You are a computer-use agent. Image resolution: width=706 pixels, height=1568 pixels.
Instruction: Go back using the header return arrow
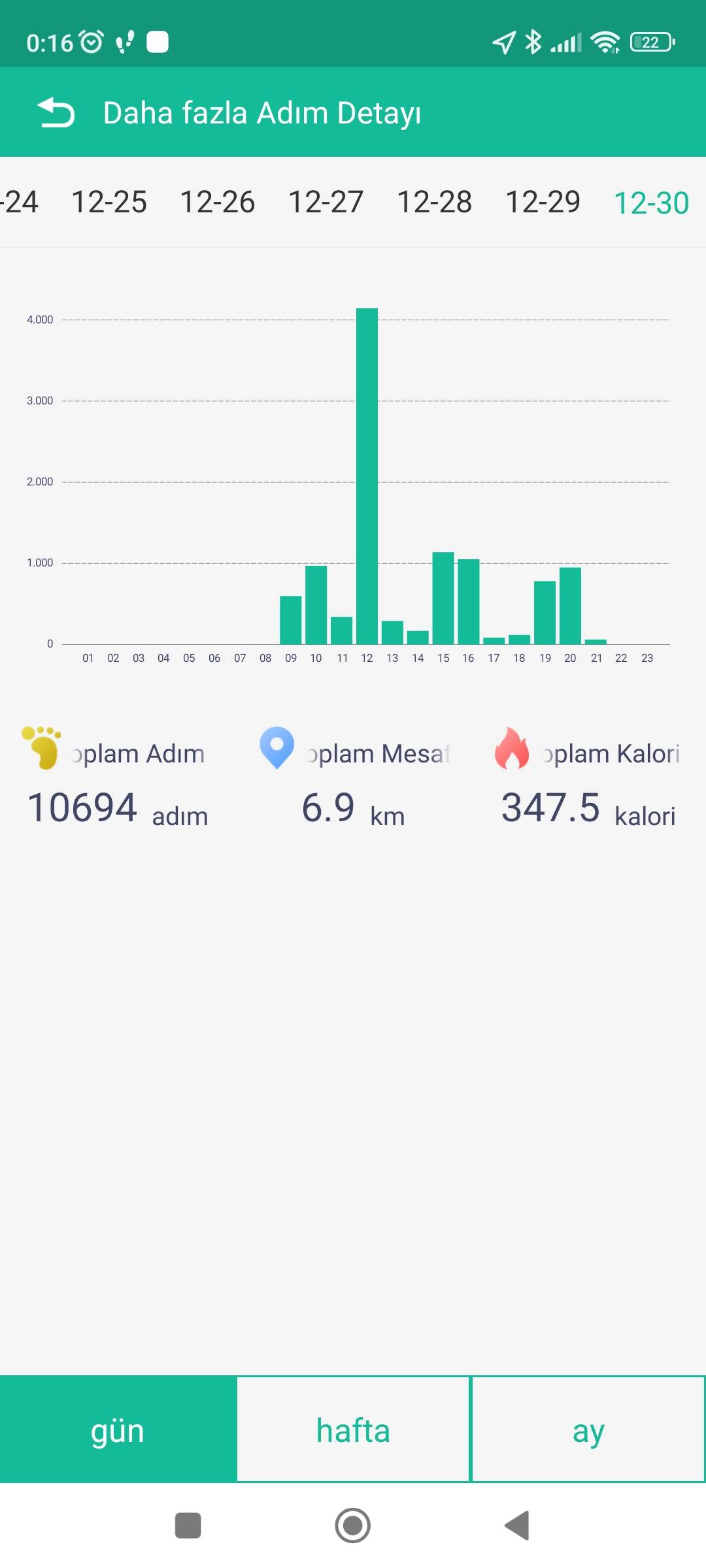pyautogui.click(x=56, y=112)
